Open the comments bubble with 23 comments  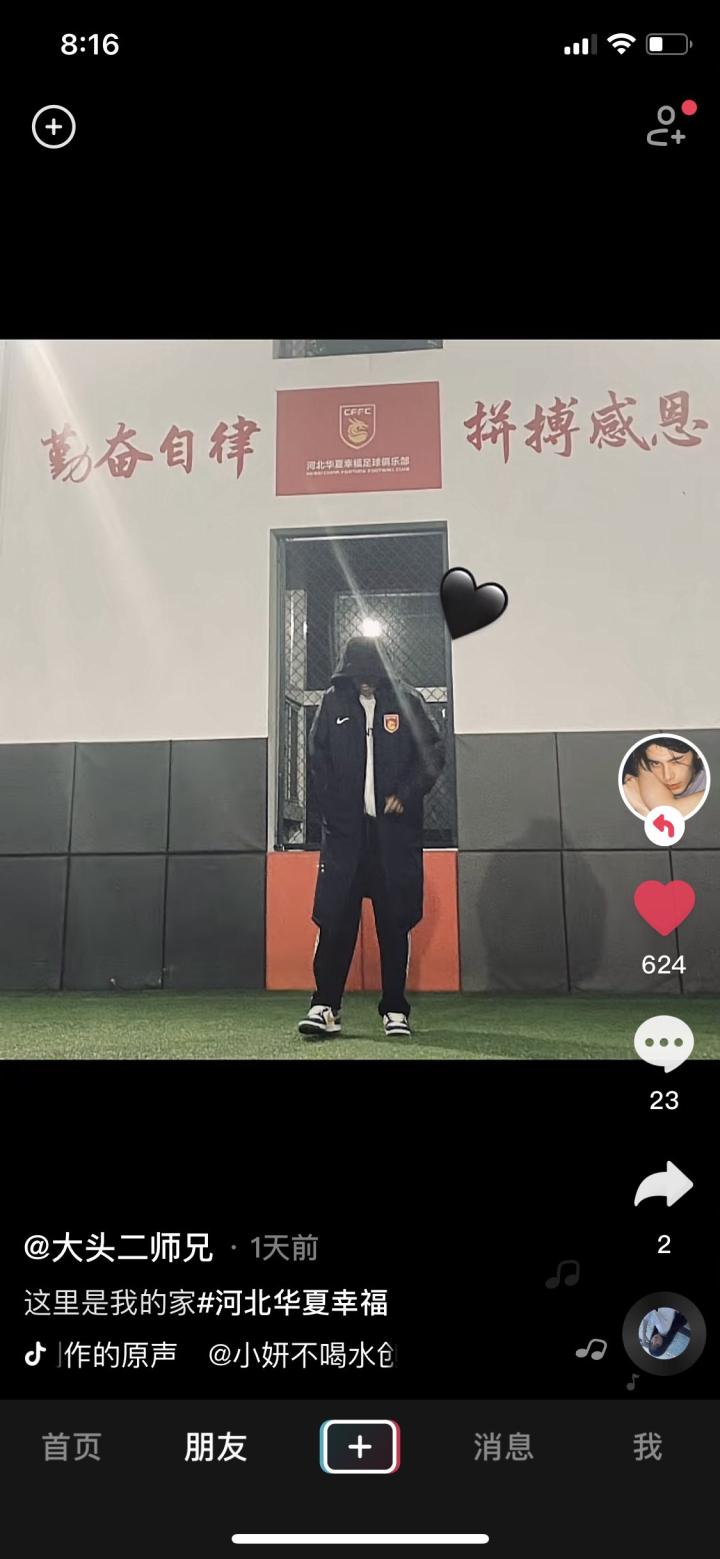tap(664, 1045)
